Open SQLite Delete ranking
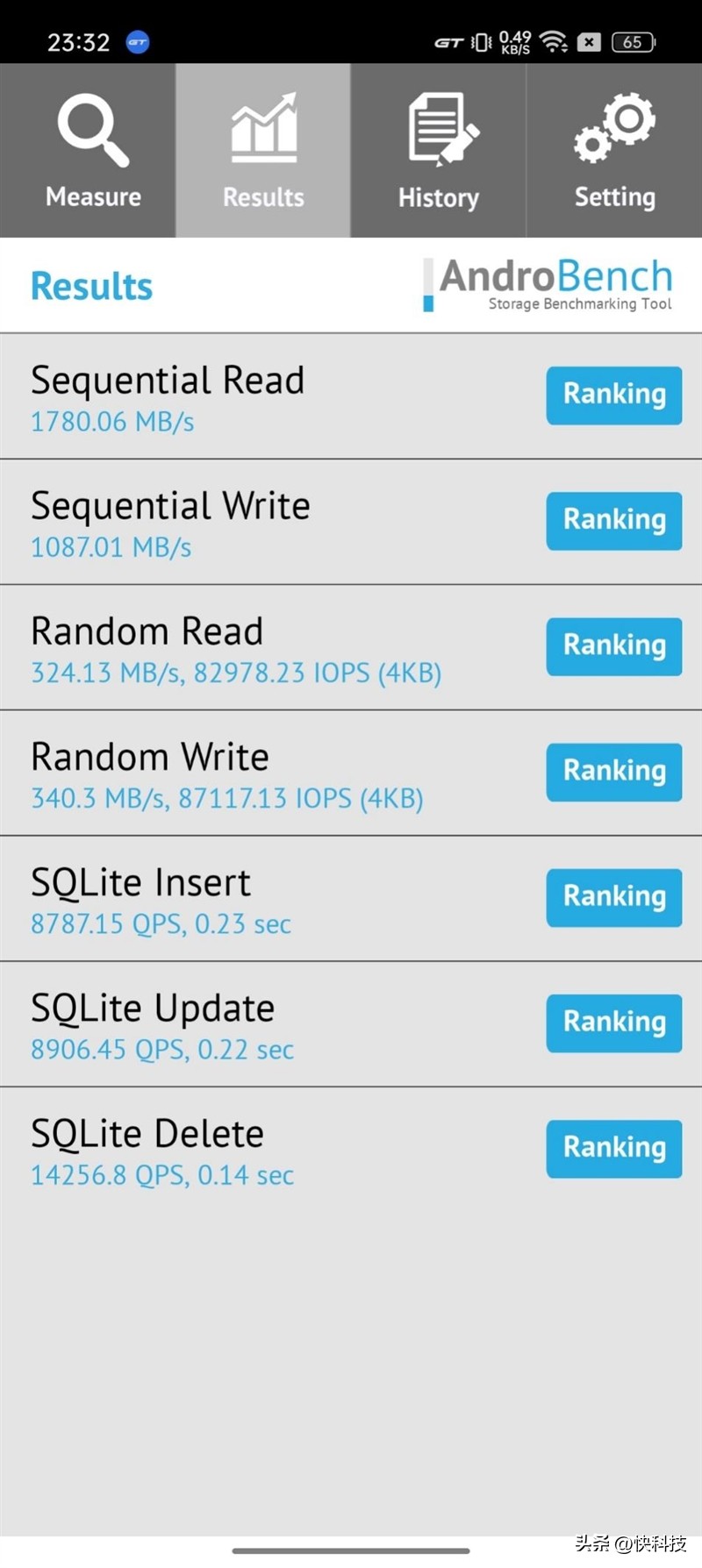This screenshot has width=702, height=1568. point(613,1148)
